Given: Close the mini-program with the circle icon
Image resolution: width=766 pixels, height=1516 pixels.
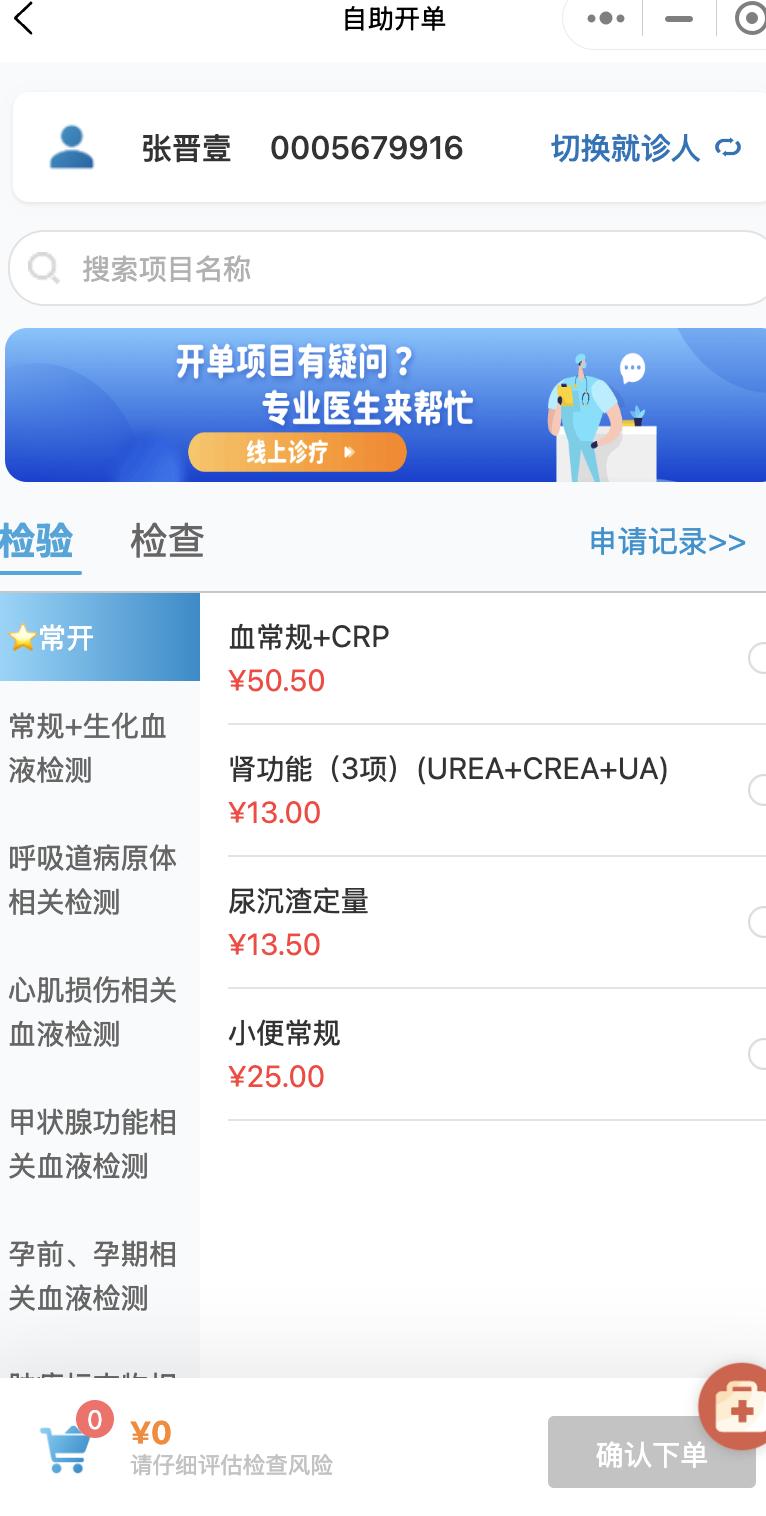Looking at the screenshot, I should tap(749, 19).
